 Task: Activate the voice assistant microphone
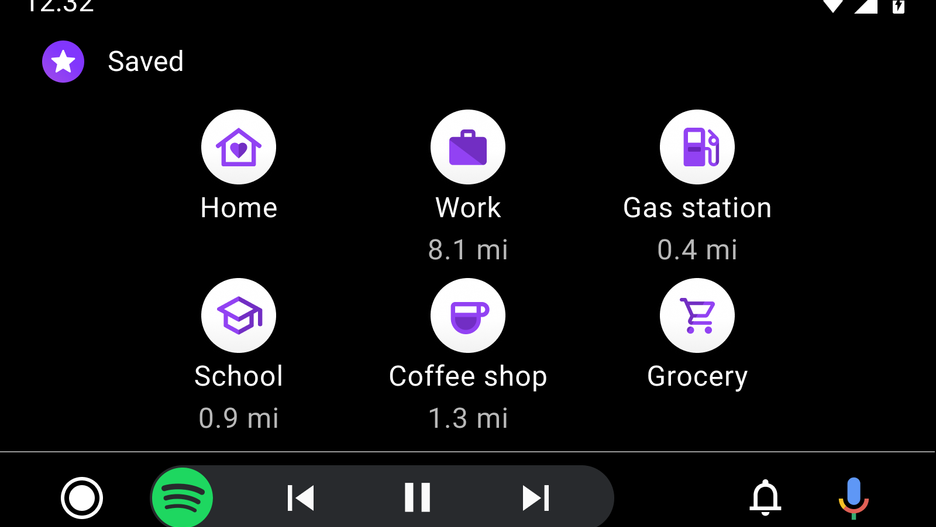[x=853, y=497]
